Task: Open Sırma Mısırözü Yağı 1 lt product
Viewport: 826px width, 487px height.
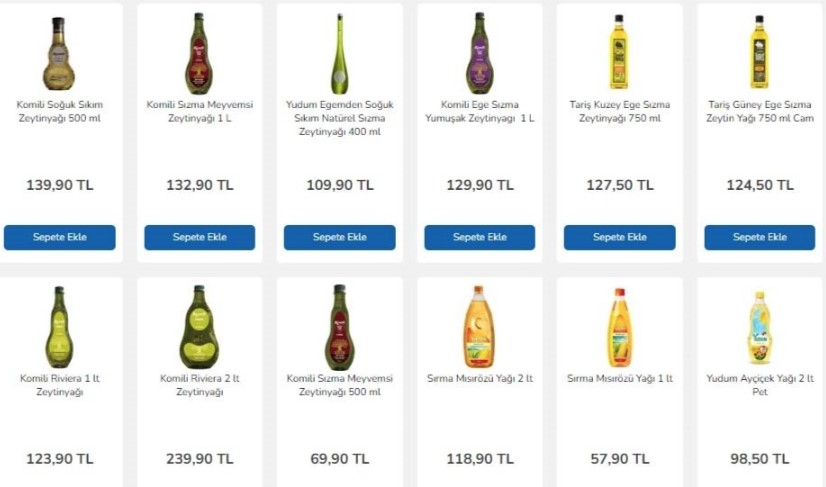Action: coord(619,379)
